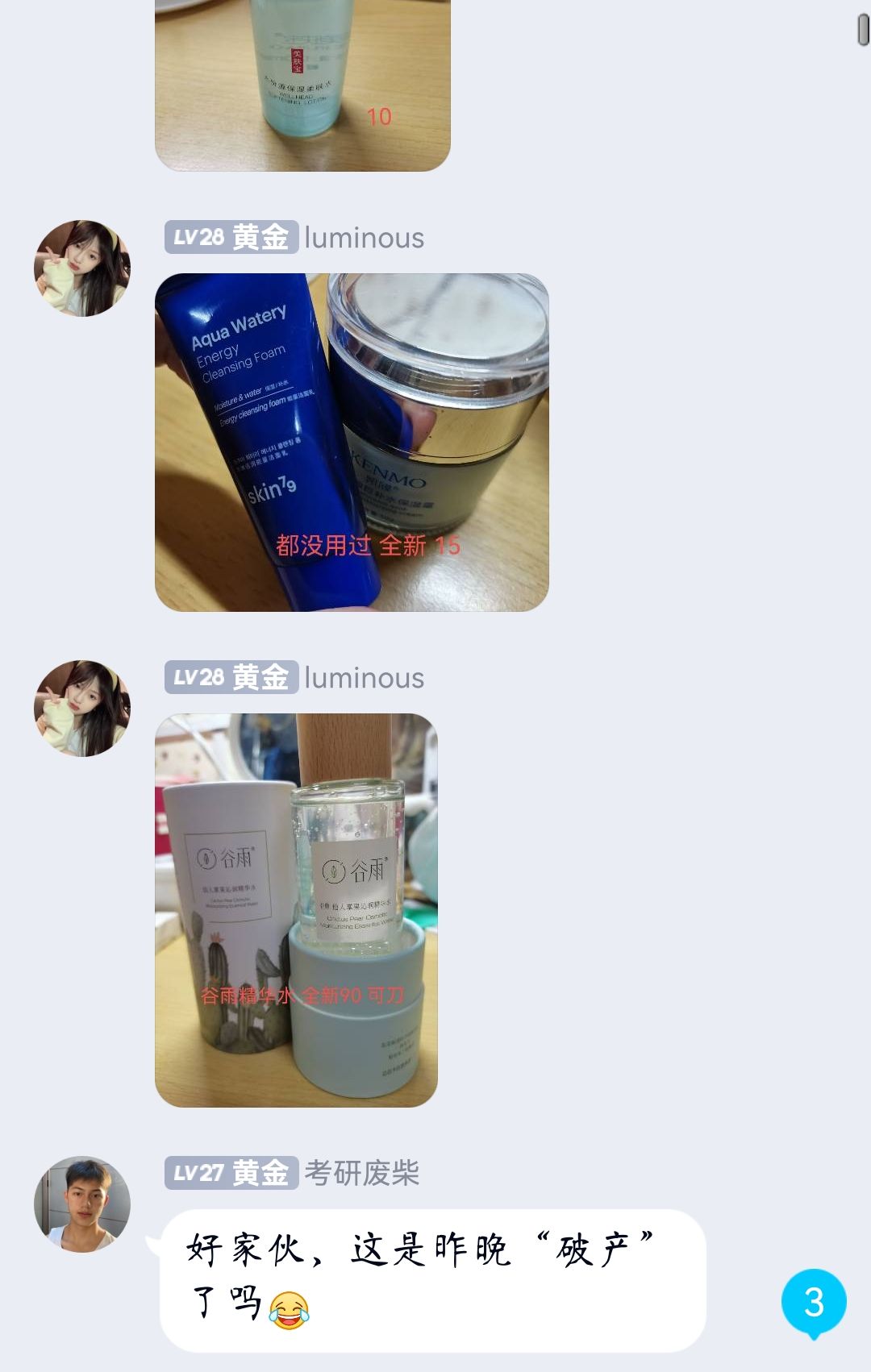Jump to the 3 unread messages
Viewport: 871px width, 1372px height.
813,1302
